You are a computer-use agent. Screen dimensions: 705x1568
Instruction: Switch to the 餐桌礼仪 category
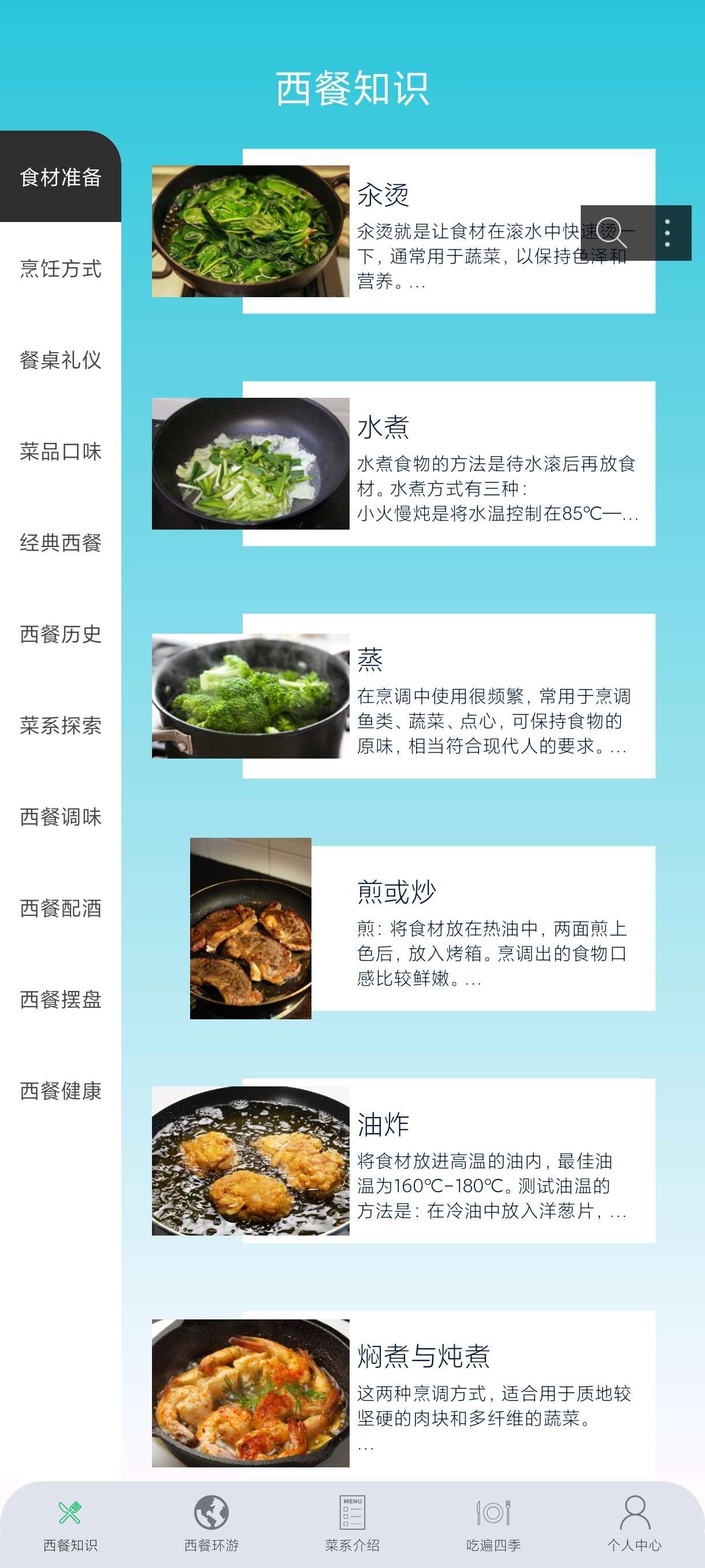(60, 360)
